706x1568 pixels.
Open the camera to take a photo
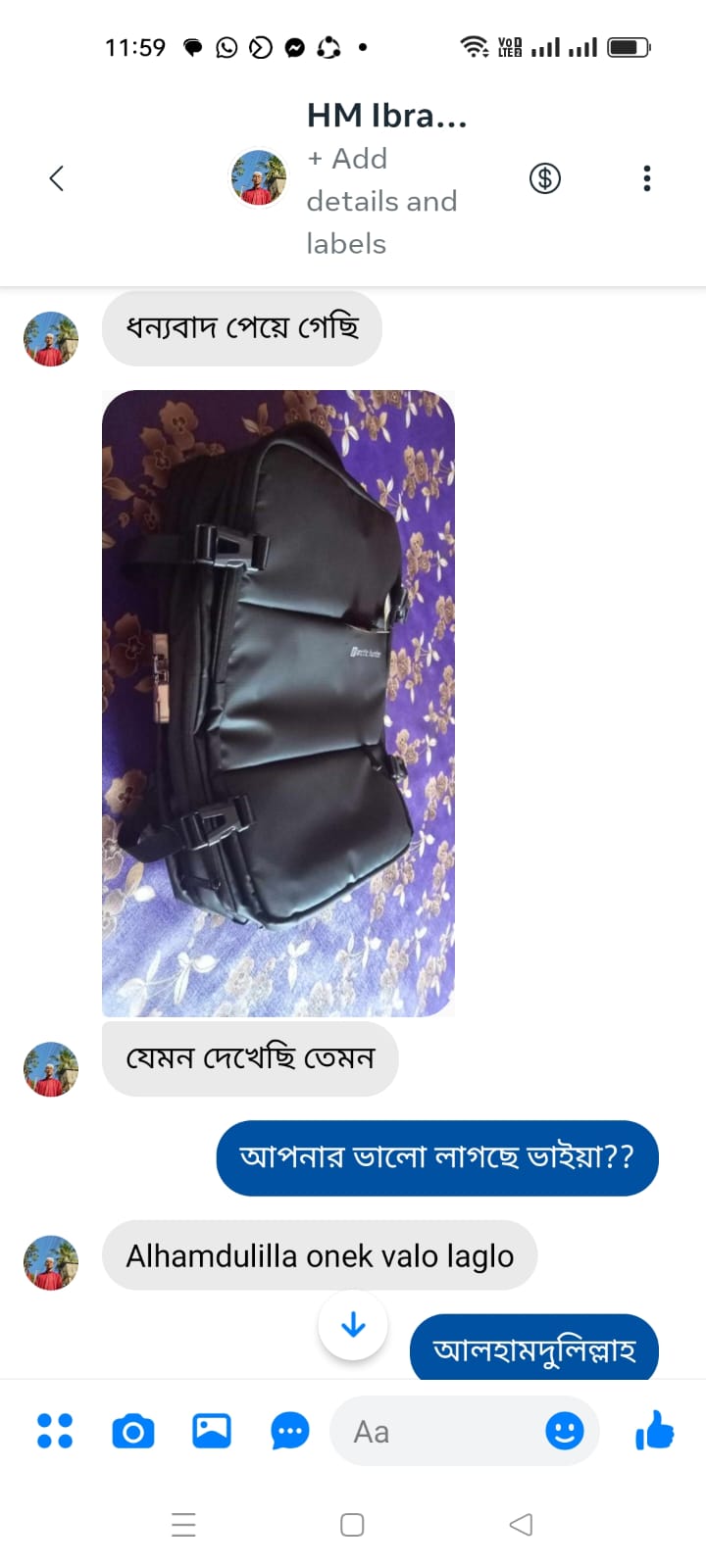pos(133,1432)
